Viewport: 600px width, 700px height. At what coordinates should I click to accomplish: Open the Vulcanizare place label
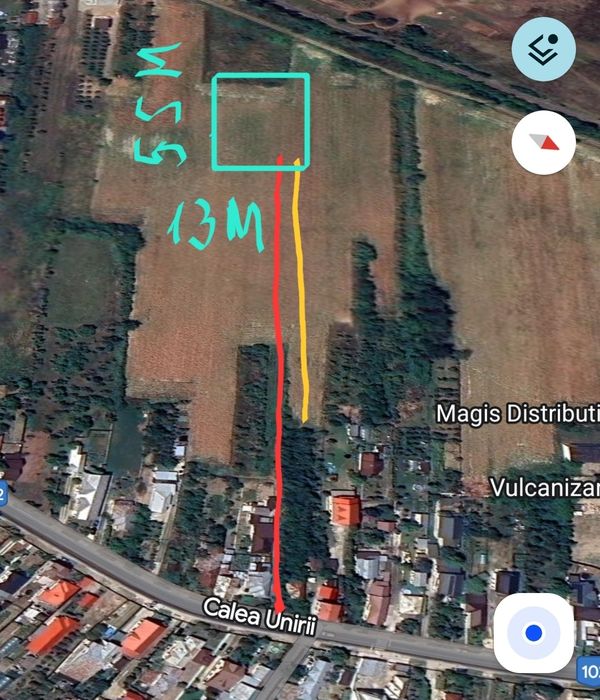coord(544,487)
